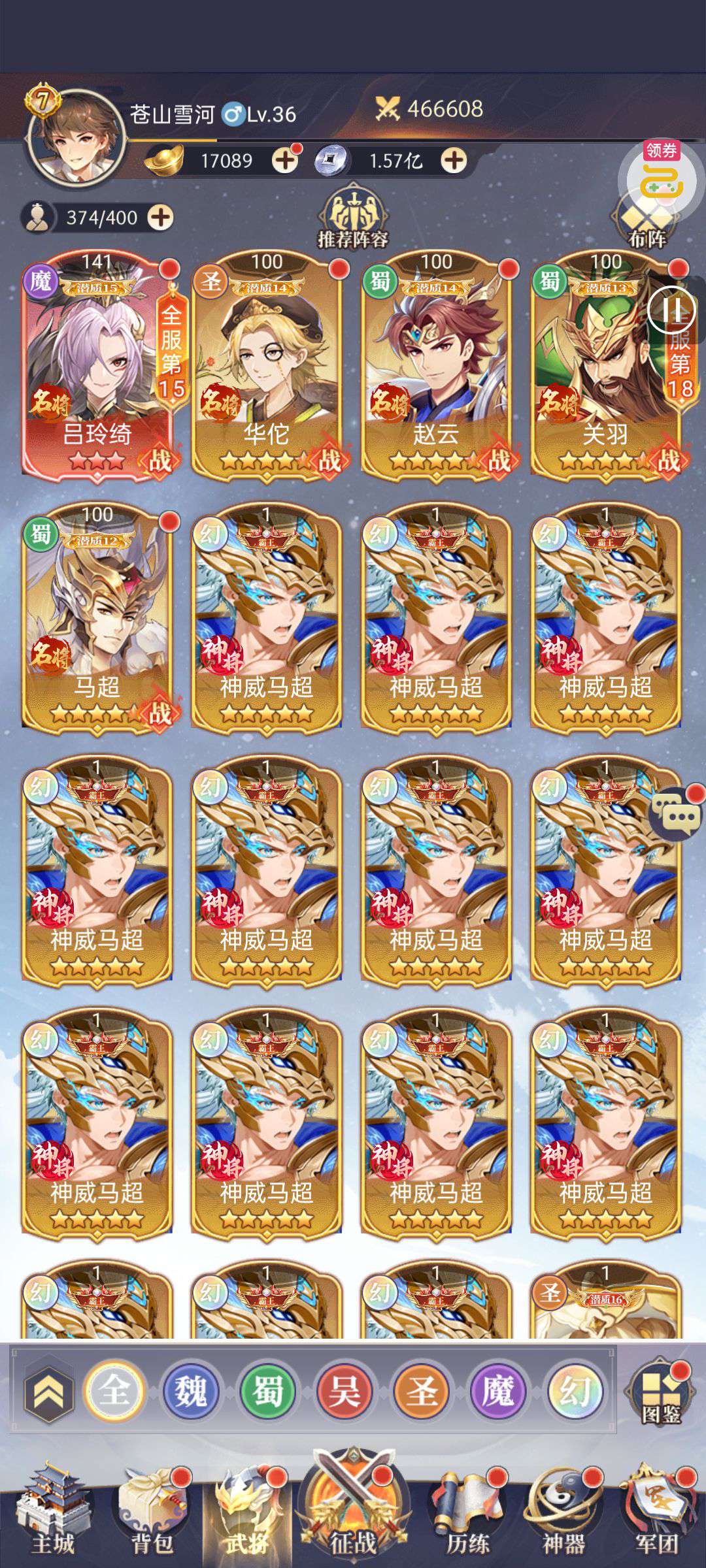706x1568 pixels.
Task: Filter heroes by 魔 faction
Action: [x=498, y=1390]
